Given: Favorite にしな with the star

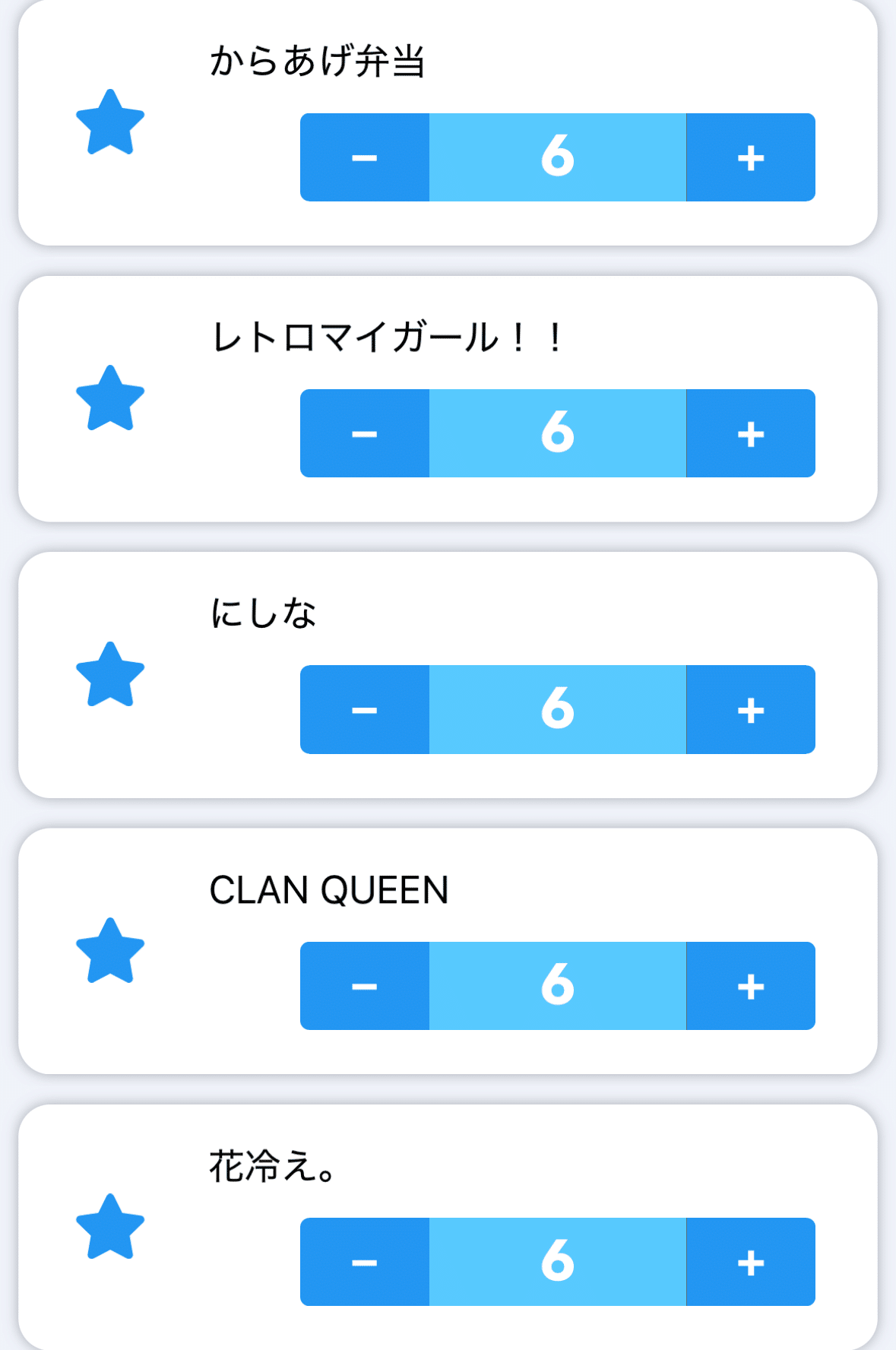Looking at the screenshot, I should 110,675.
